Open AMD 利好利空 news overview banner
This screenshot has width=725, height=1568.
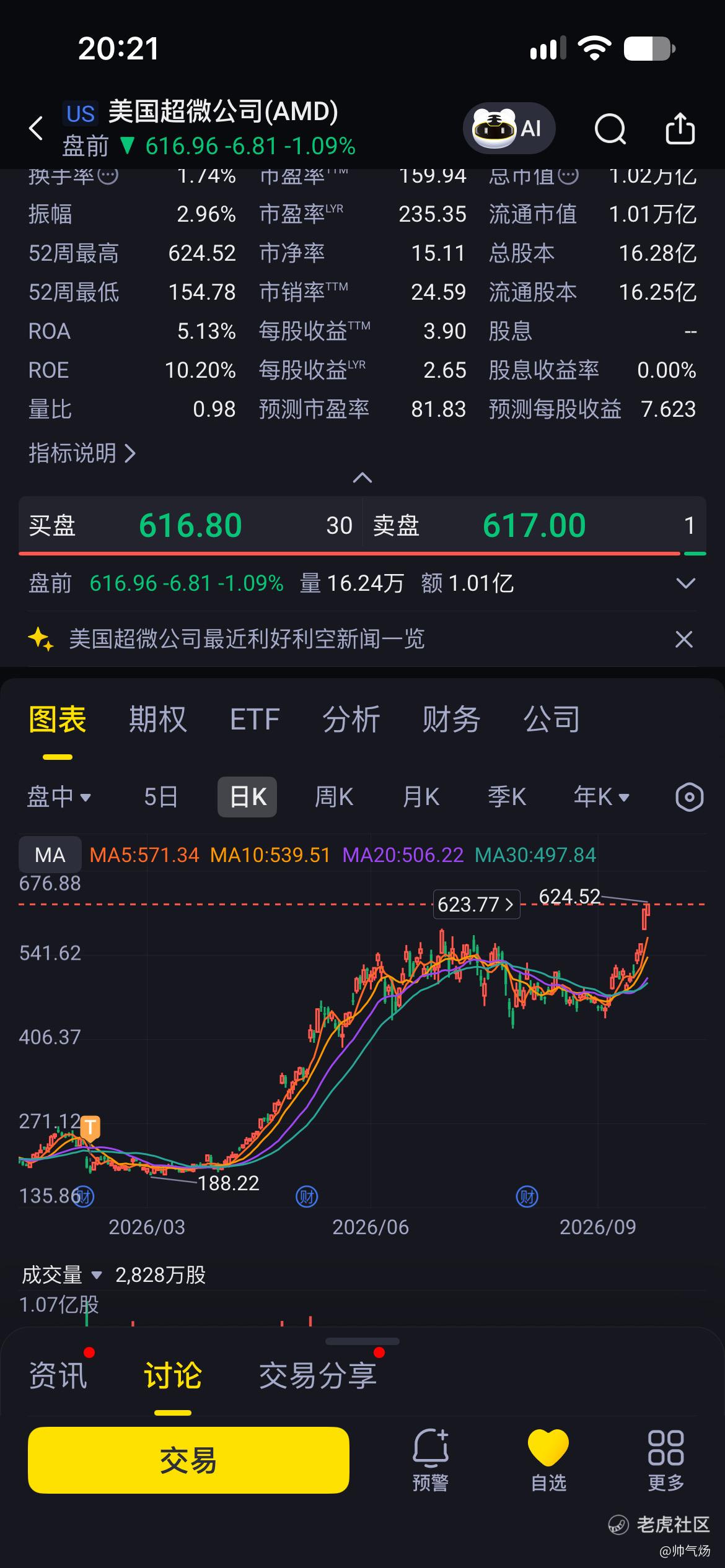coord(247,638)
